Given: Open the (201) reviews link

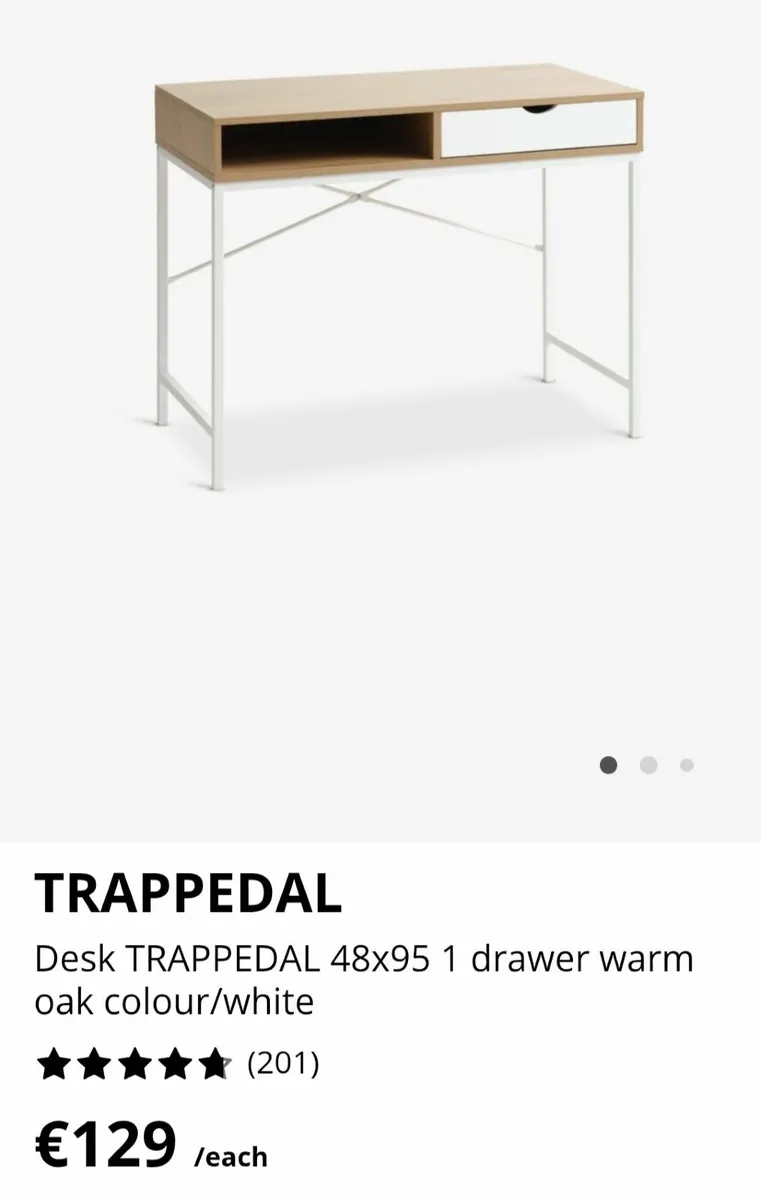Looking at the screenshot, I should tap(285, 1063).
